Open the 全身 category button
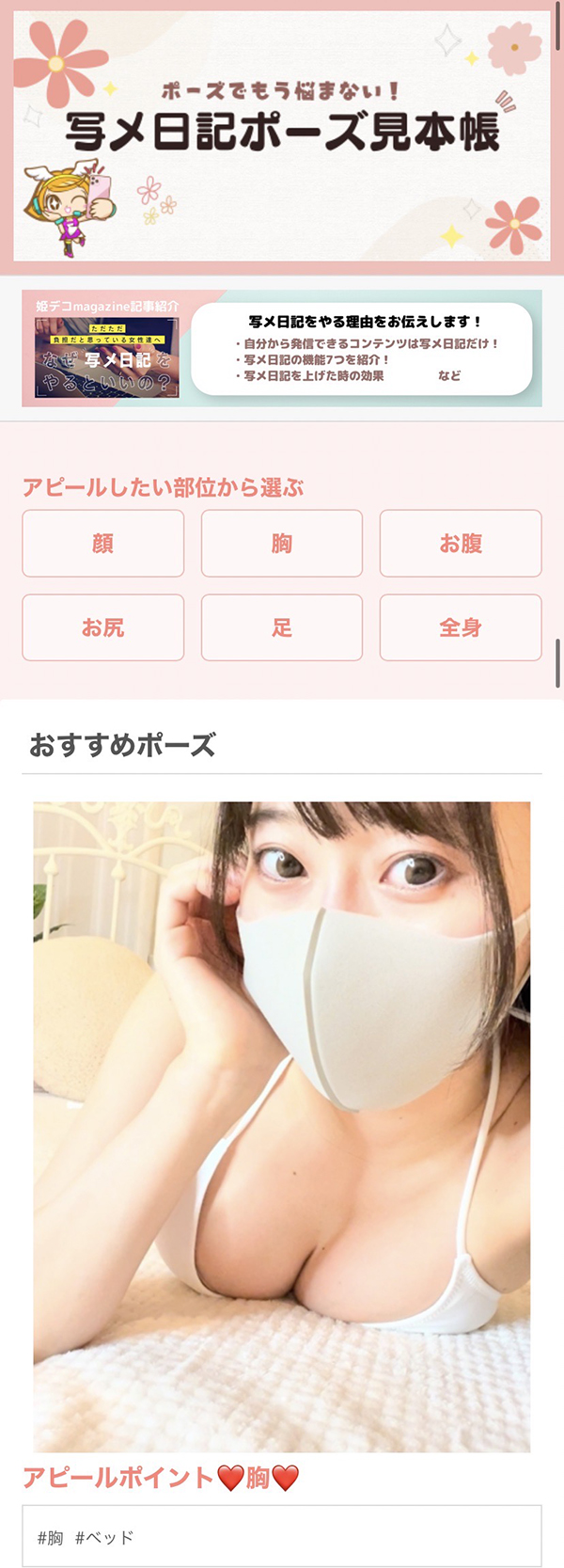 tap(461, 627)
